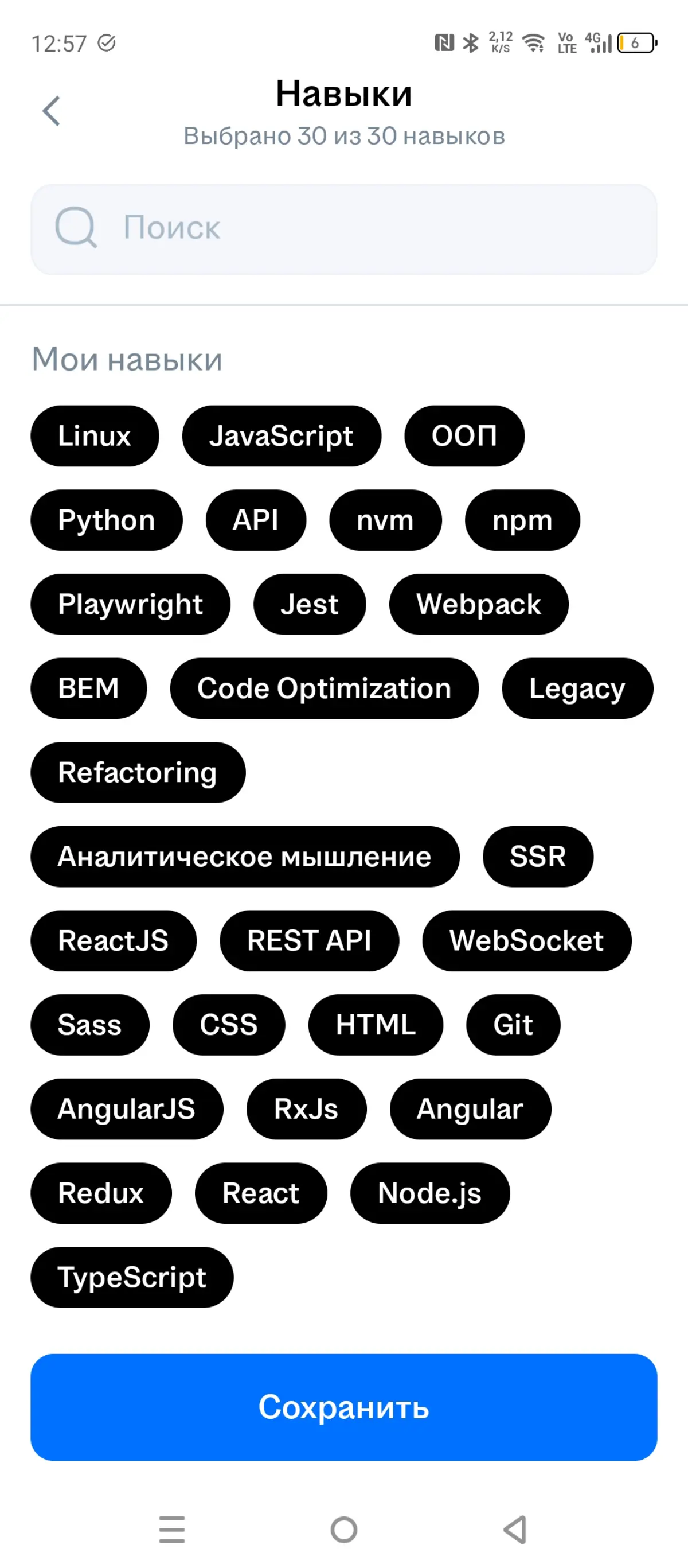The height and width of the screenshot is (1568, 688).
Task: Open the system home button
Action: tap(343, 1529)
